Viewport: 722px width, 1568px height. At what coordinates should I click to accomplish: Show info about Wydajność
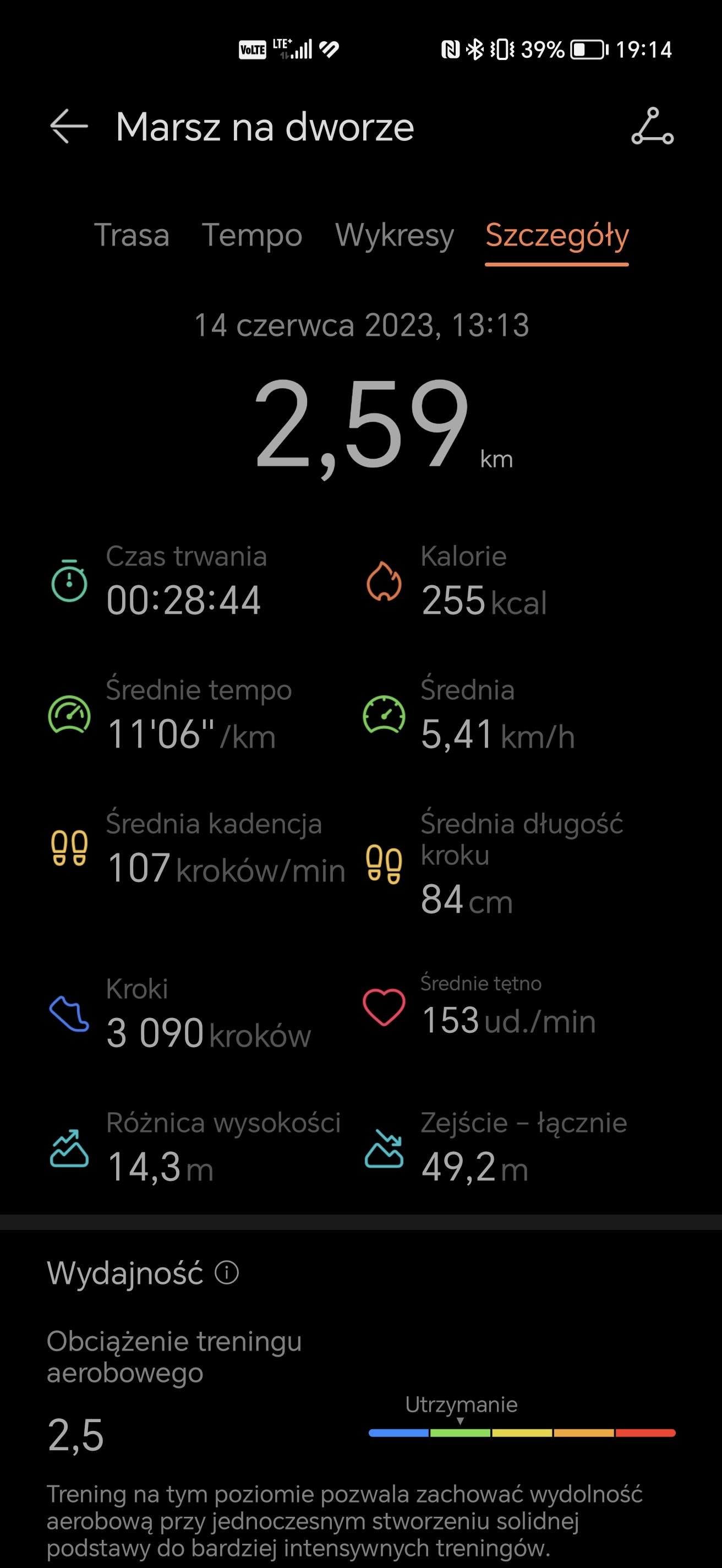227,1273
